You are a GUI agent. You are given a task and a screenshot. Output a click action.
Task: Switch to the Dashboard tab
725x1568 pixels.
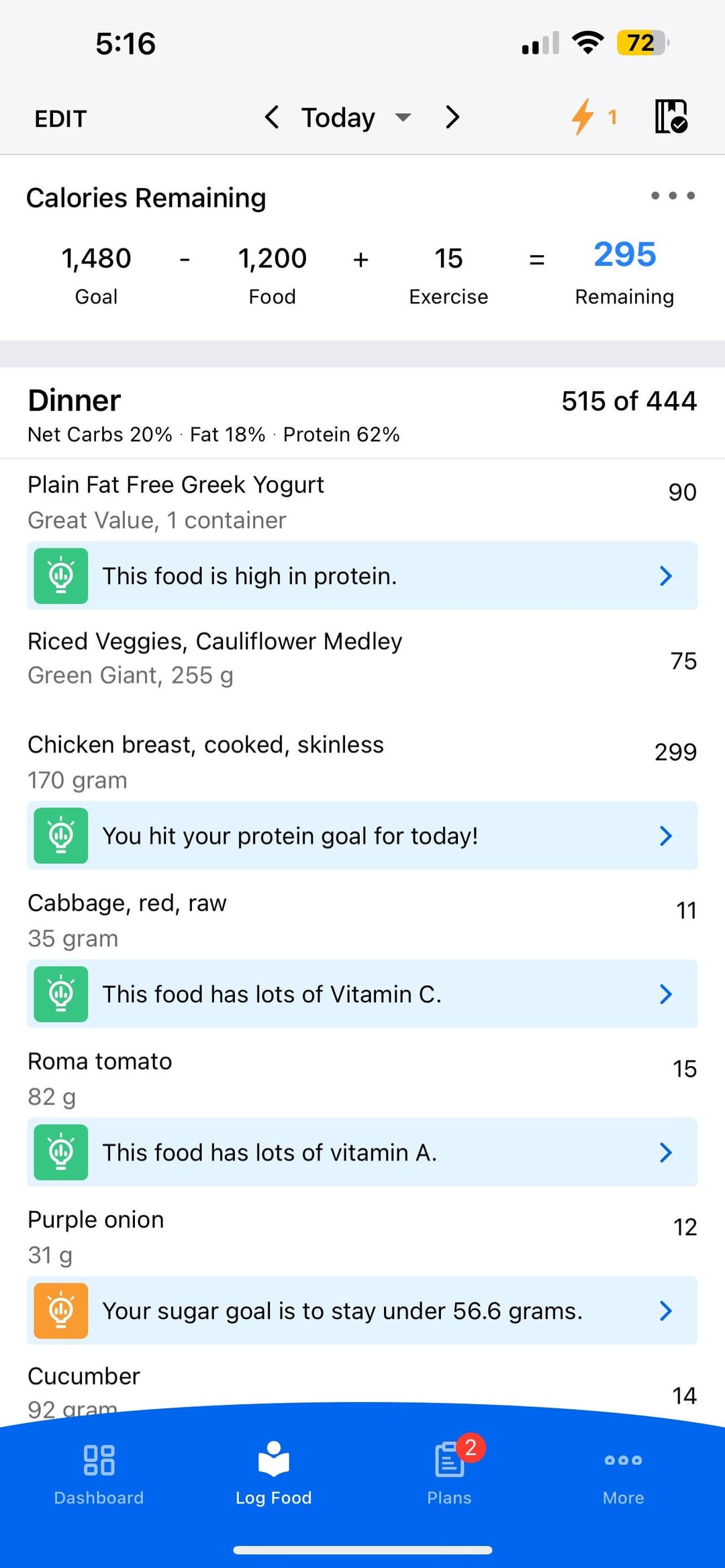tap(99, 1475)
